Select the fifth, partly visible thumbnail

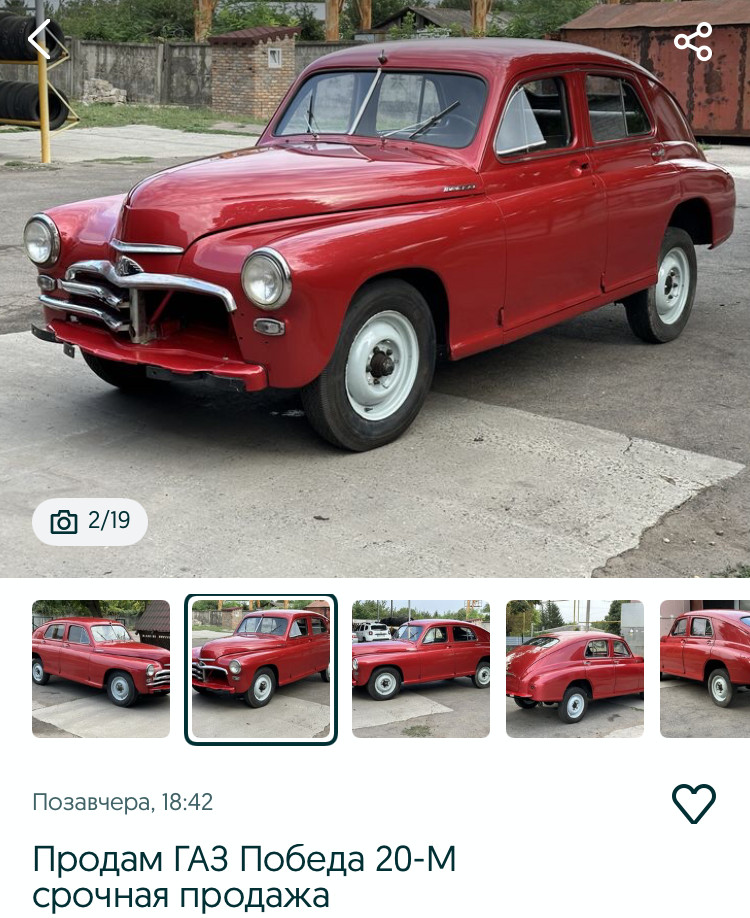point(705,669)
